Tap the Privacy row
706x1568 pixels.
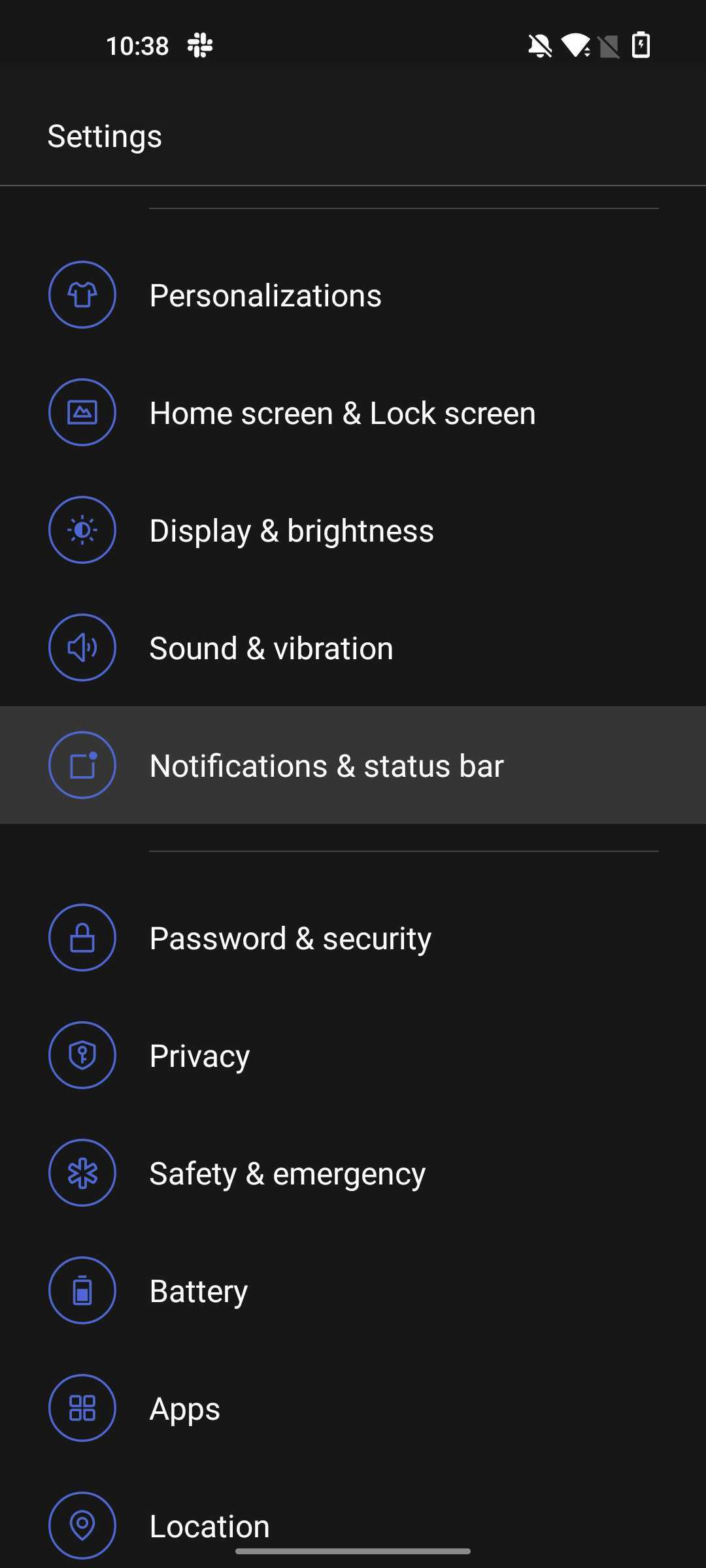(199, 1056)
